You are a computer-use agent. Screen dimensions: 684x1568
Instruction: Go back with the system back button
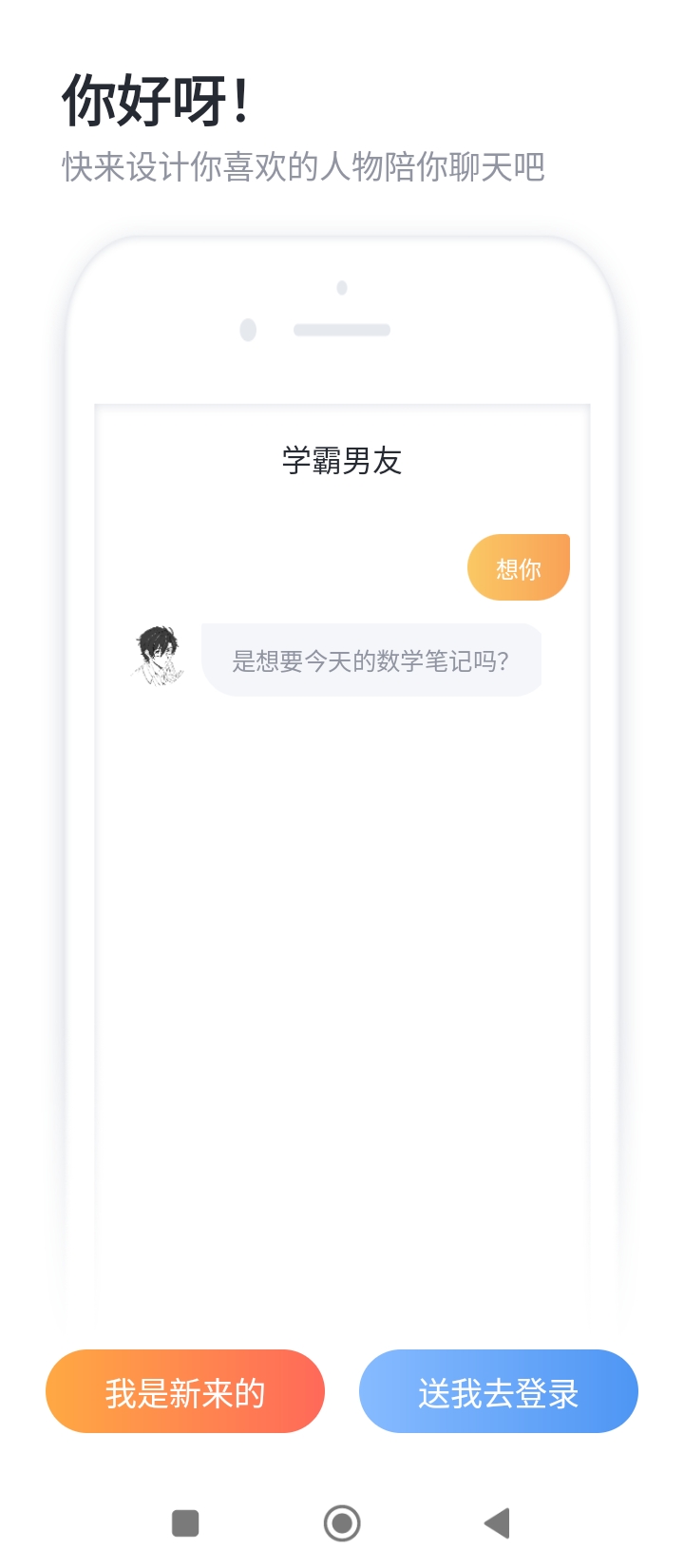point(497,1523)
